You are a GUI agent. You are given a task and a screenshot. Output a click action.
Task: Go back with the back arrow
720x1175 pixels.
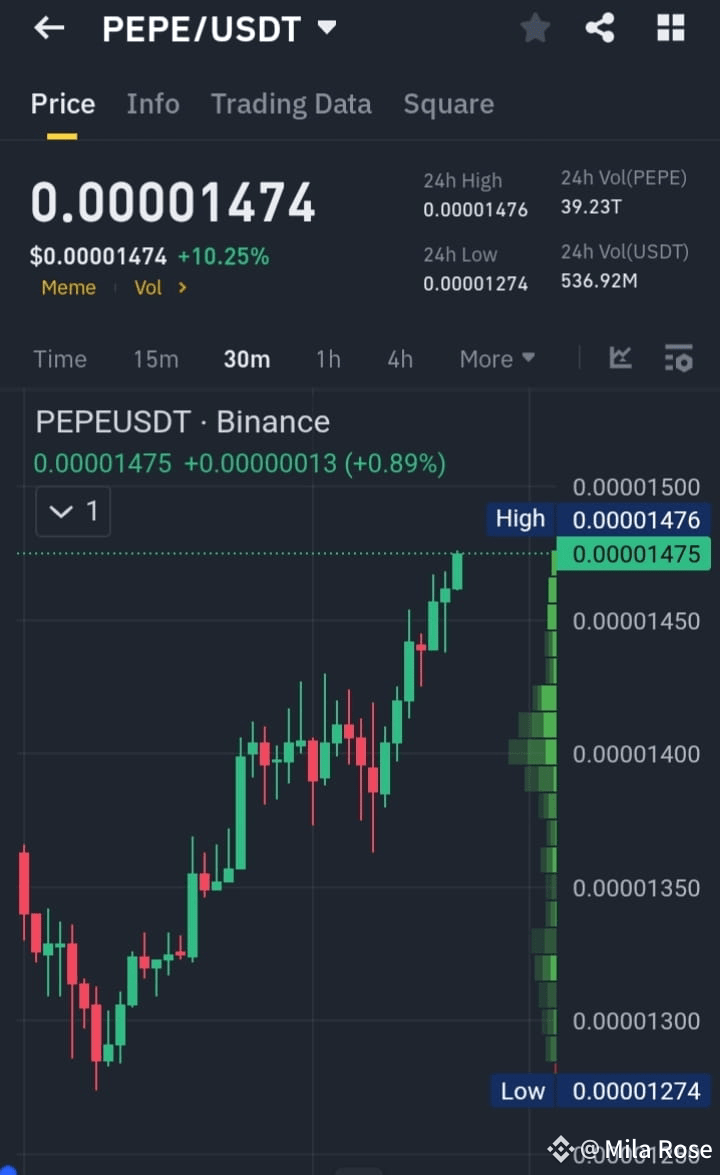(x=48, y=28)
